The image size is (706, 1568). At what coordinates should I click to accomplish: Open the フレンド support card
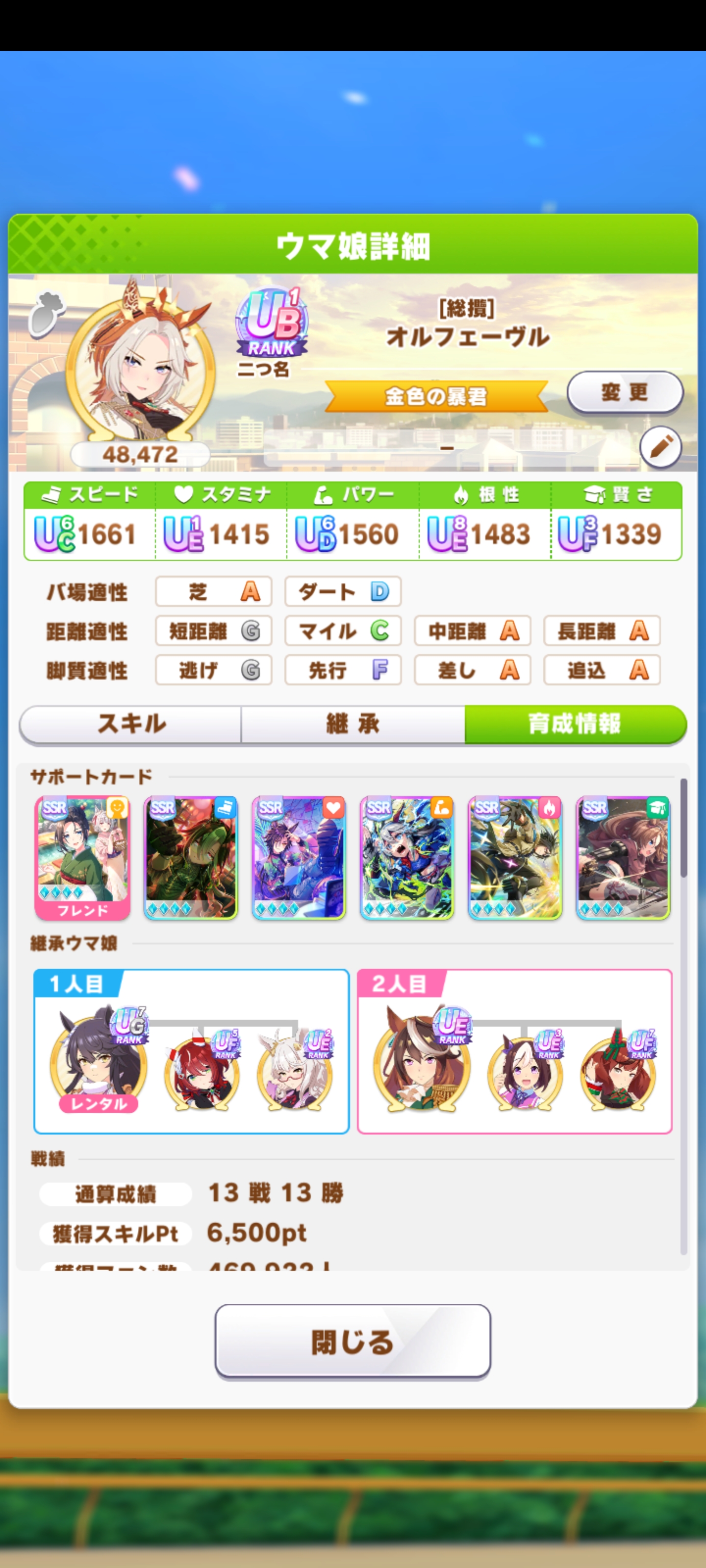coord(83,857)
